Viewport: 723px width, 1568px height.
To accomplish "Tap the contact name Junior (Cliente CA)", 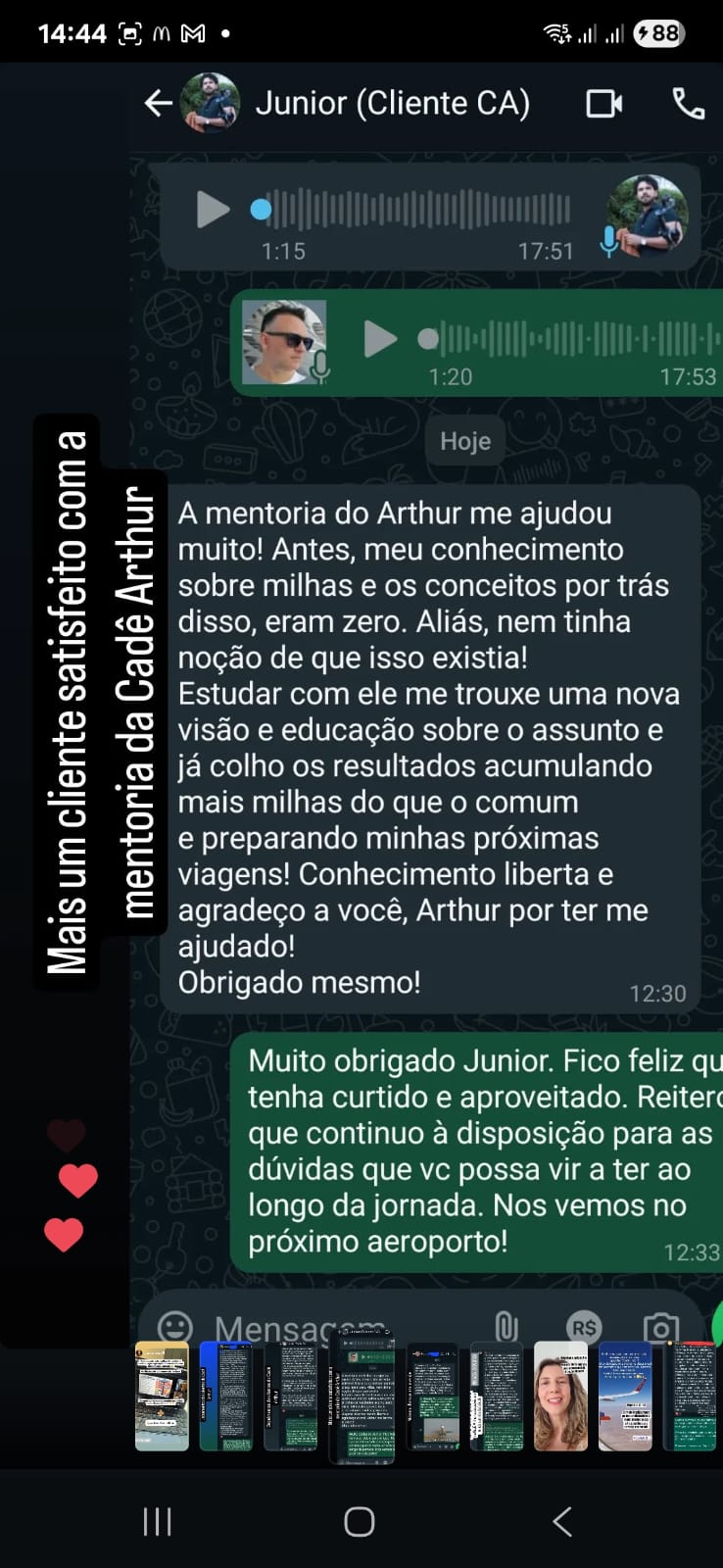I will (394, 102).
